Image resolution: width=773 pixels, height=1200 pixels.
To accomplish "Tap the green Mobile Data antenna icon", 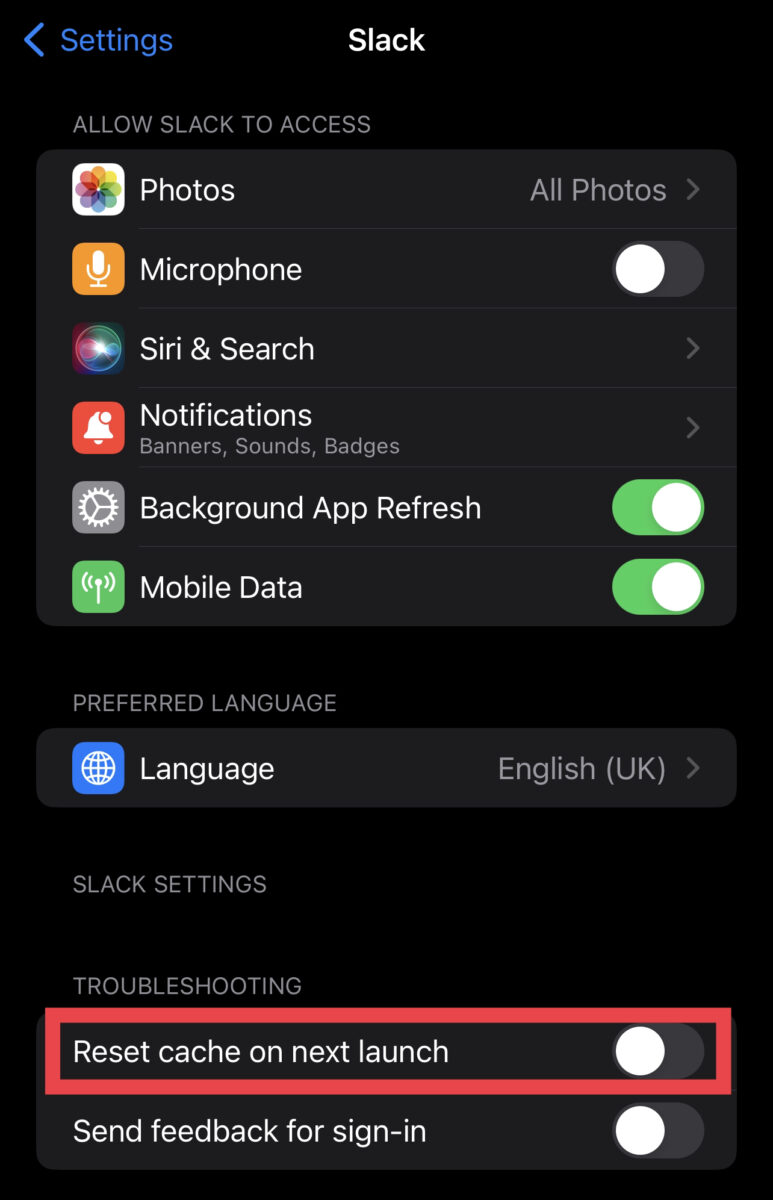I will (x=97, y=587).
